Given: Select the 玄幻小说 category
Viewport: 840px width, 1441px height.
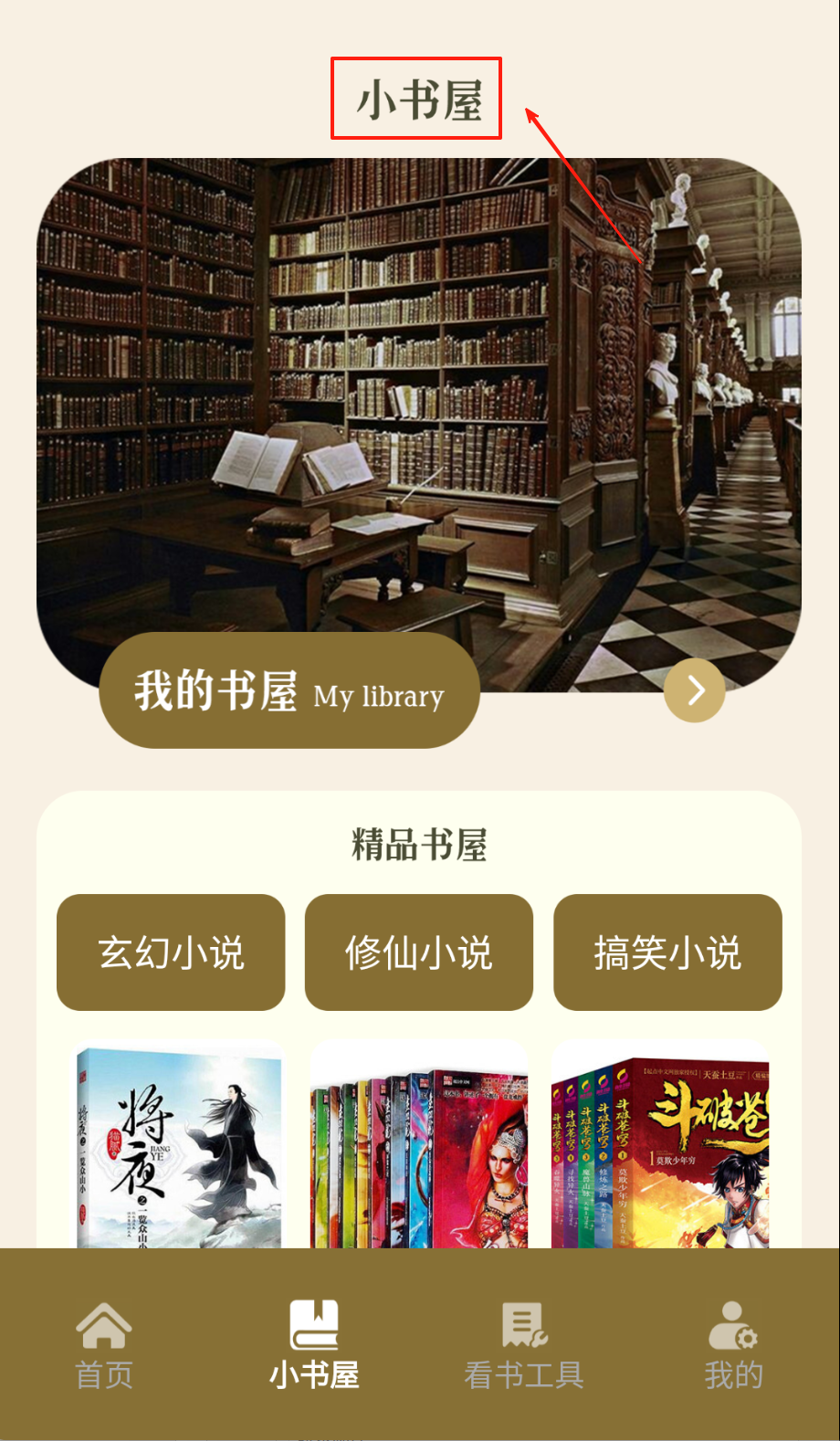Looking at the screenshot, I should point(171,952).
